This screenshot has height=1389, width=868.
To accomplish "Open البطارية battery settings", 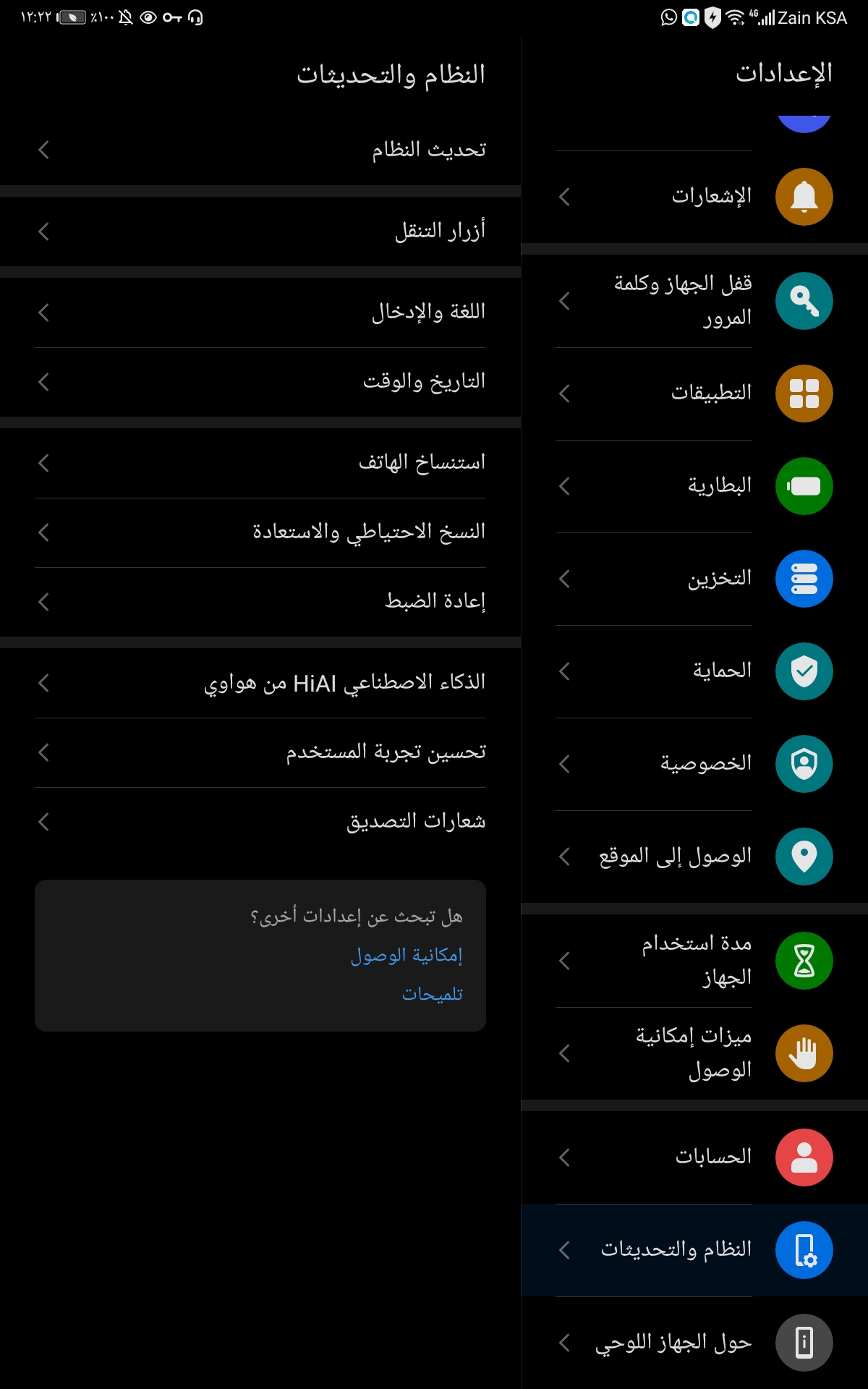I will (x=694, y=486).
